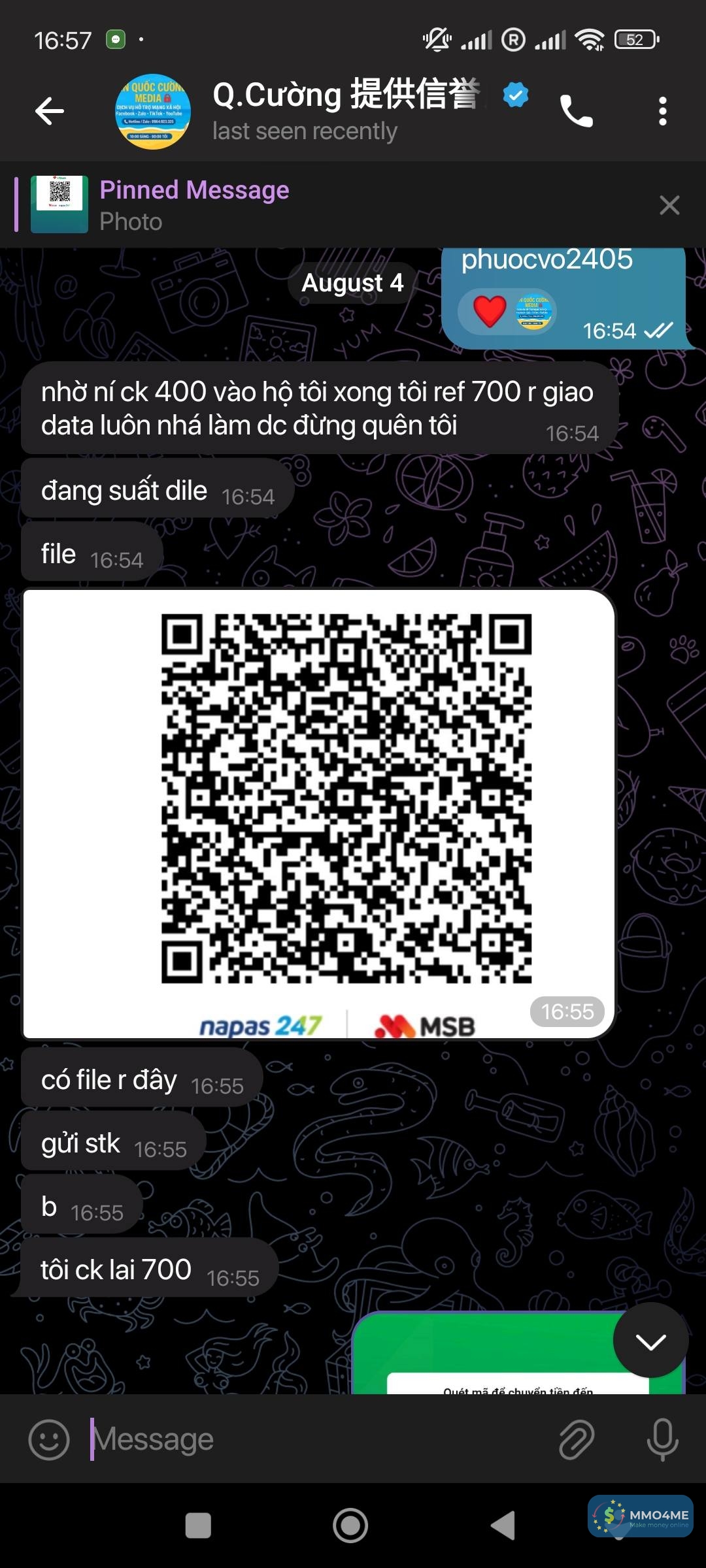
Task: Jump to the latest messages
Action: 650,1341
